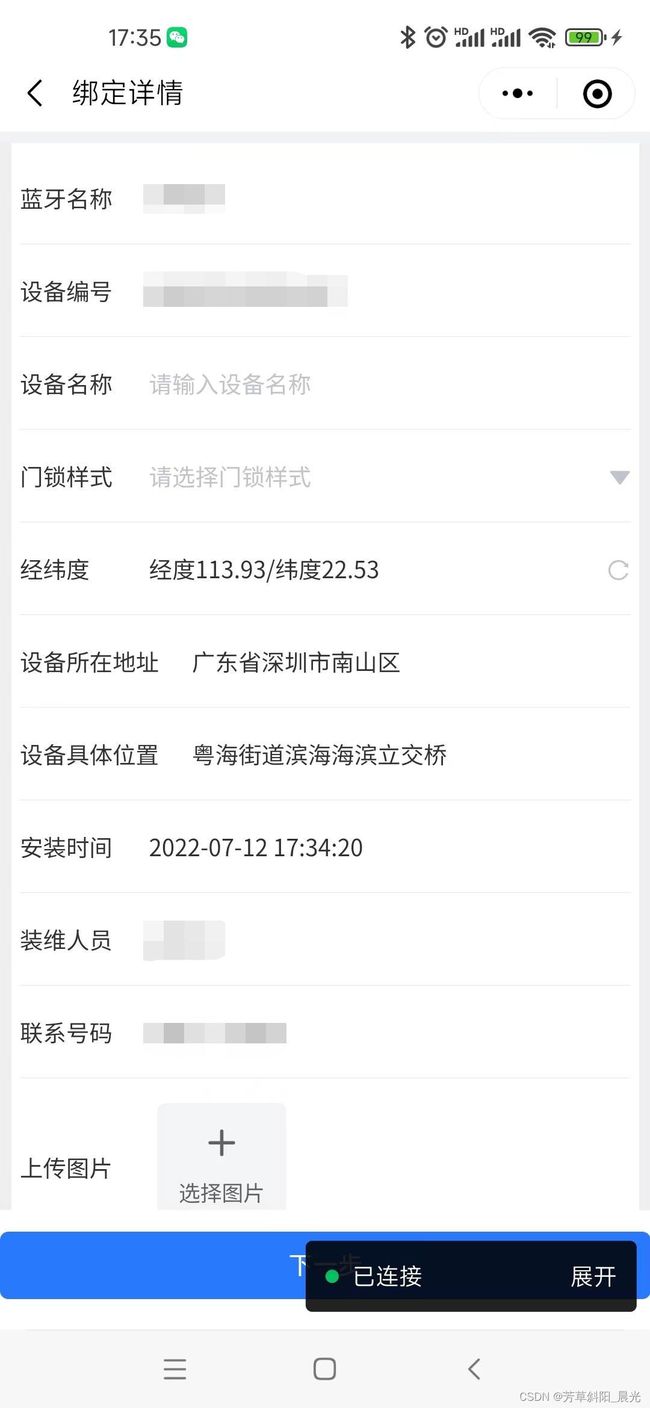Open the mini program three-dot menu
Screen dimensions: 650x1408
pyautogui.click(x=517, y=94)
